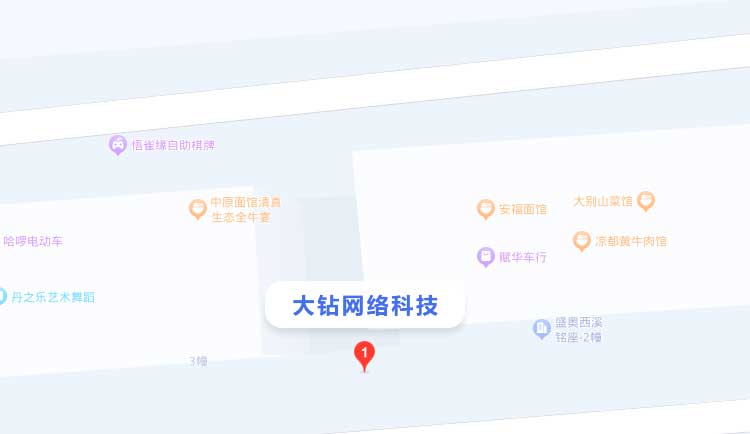Open the 大钻网络科技 label bubble

pos(365,306)
